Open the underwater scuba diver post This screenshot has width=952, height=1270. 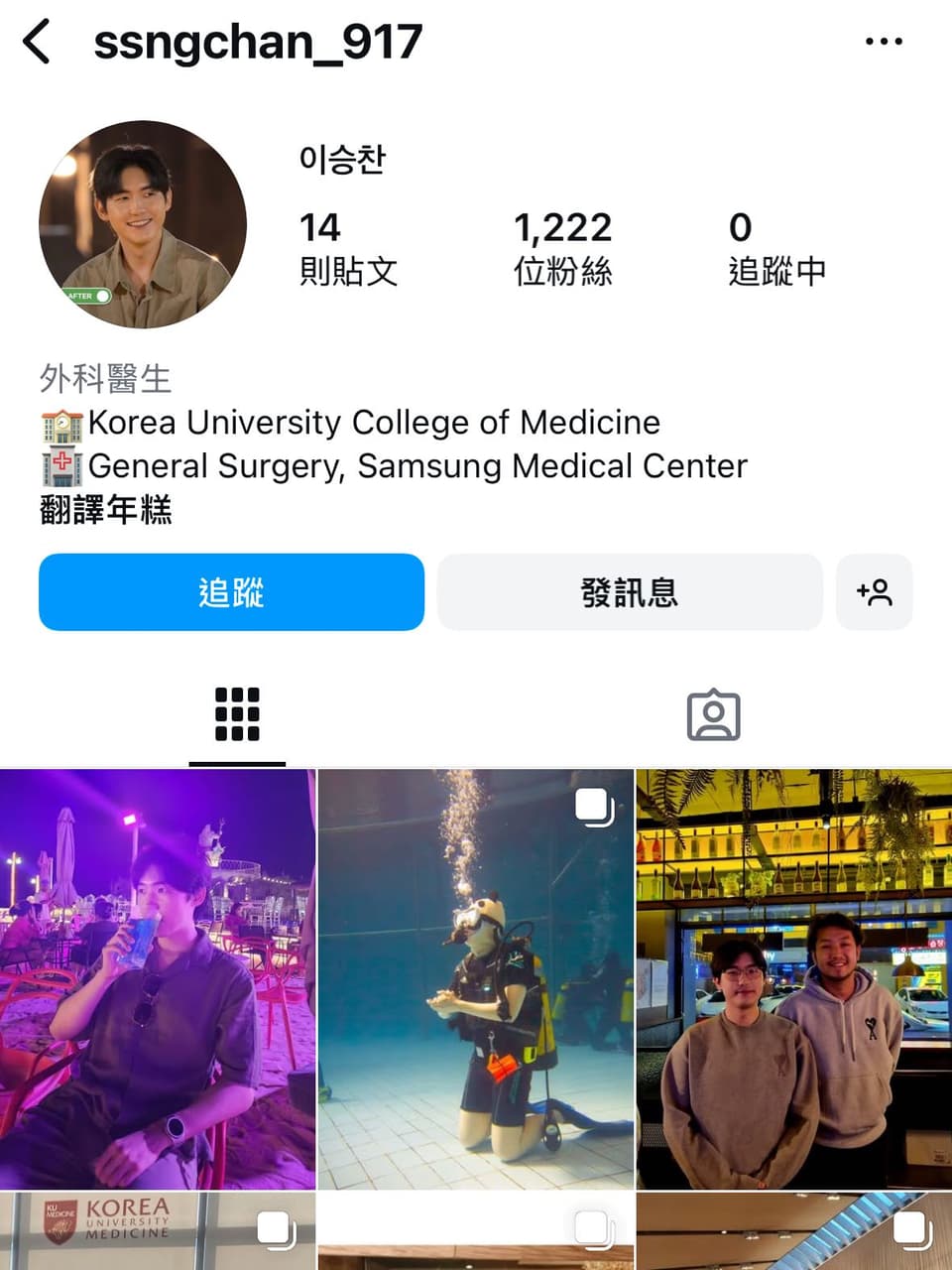pyautogui.click(x=476, y=978)
